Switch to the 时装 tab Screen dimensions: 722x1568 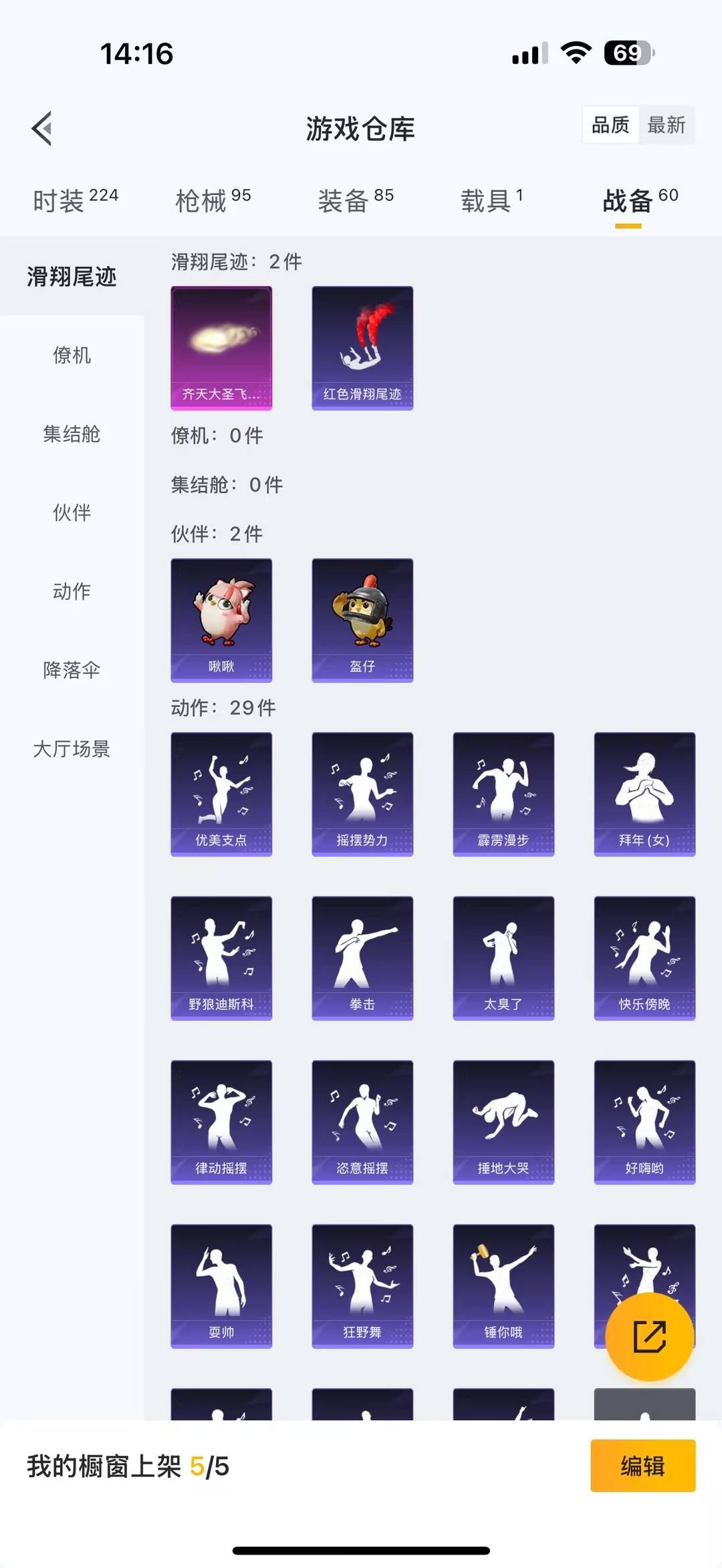(x=75, y=200)
